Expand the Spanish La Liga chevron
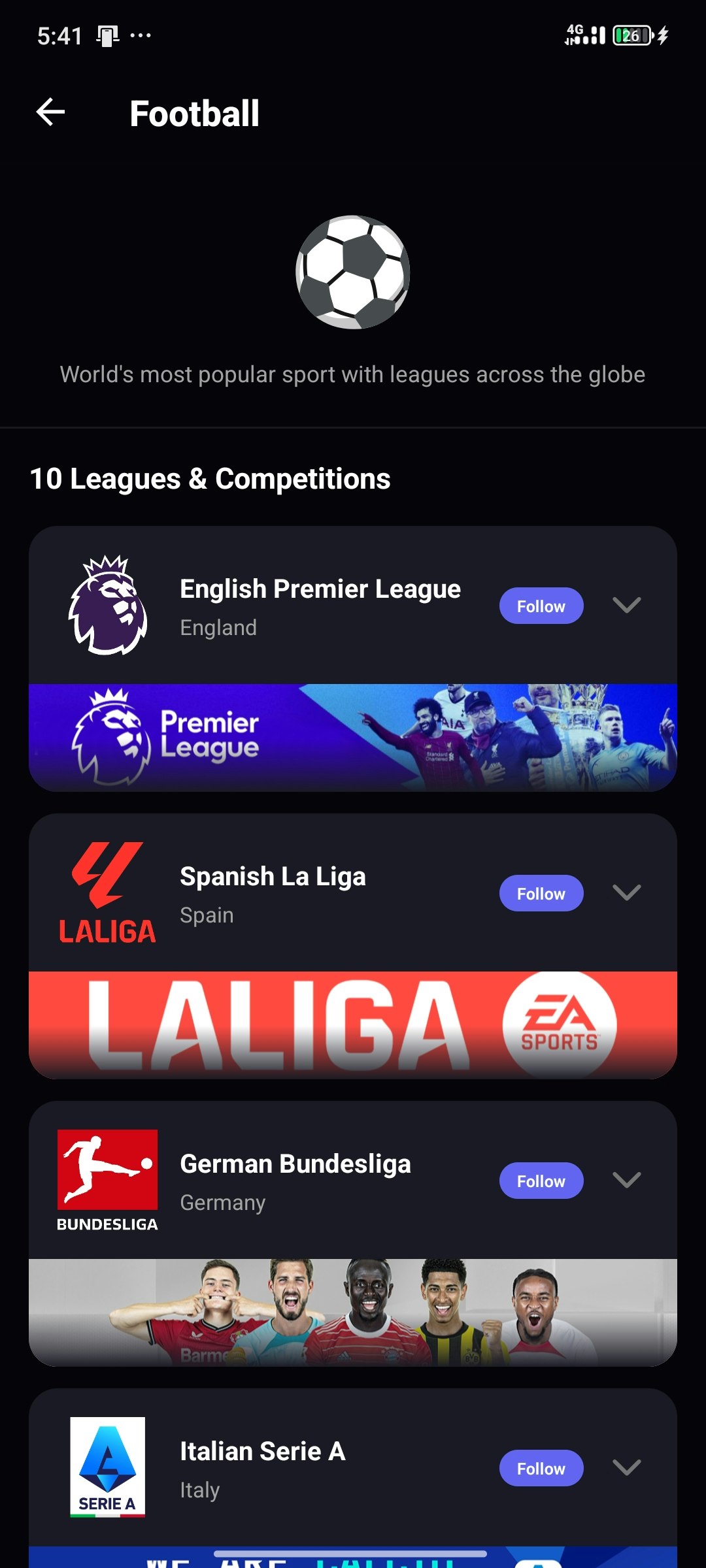This screenshot has width=706, height=1568. pyautogui.click(x=626, y=892)
